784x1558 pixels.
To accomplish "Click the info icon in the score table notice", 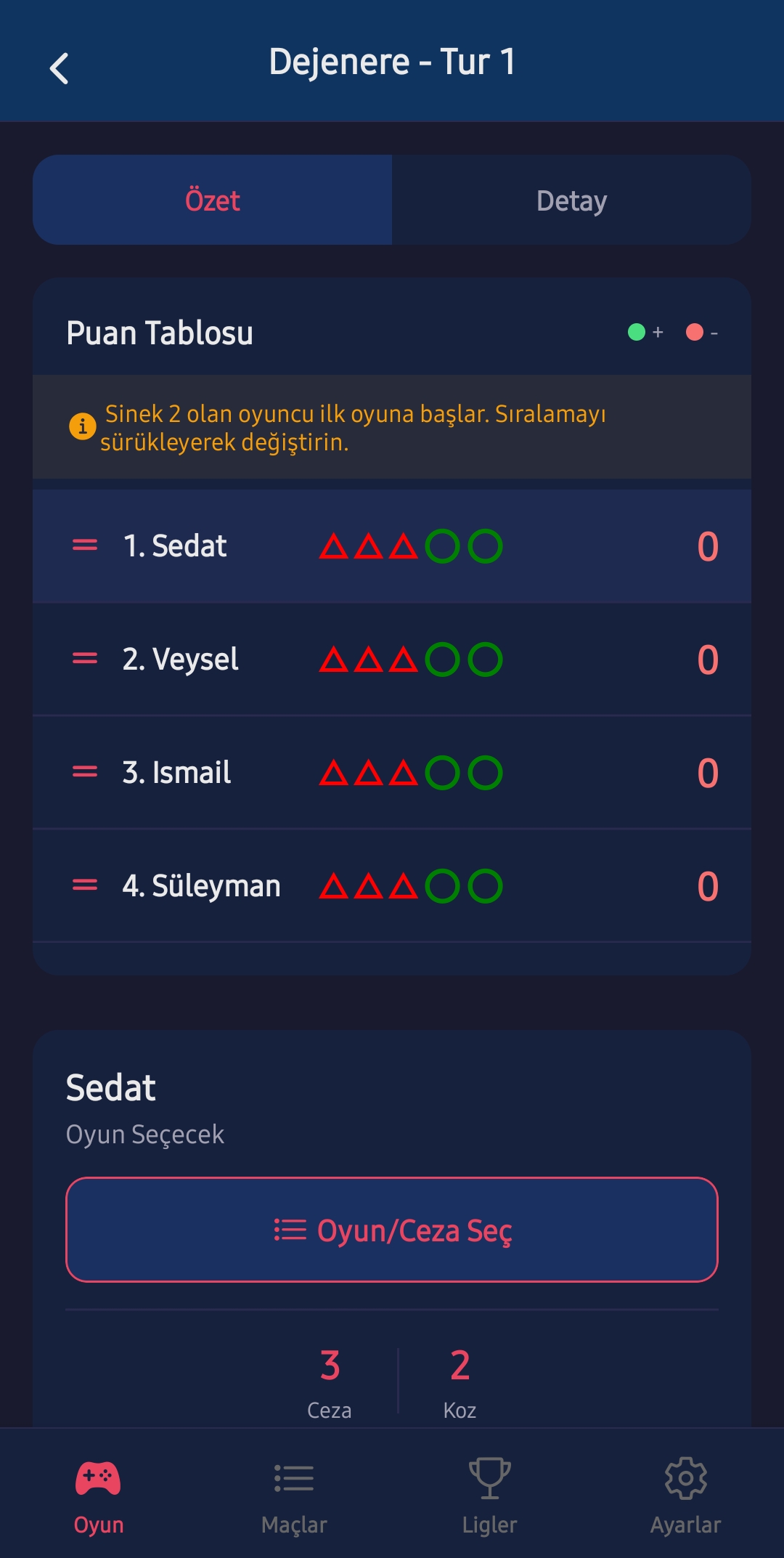I will pos(81,427).
